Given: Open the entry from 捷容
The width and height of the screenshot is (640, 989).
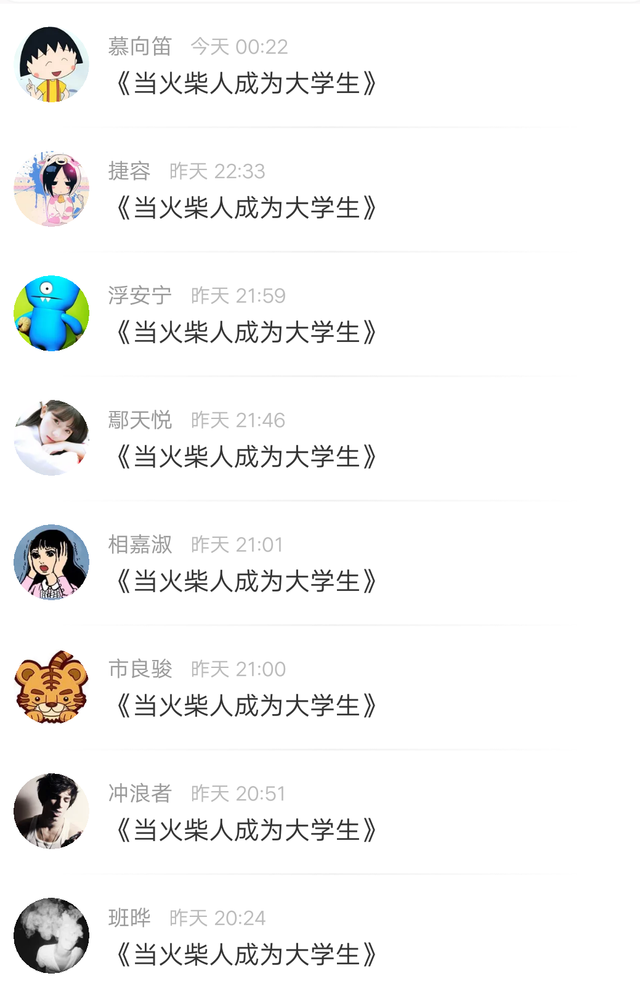Looking at the screenshot, I should click(x=246, y=208).
